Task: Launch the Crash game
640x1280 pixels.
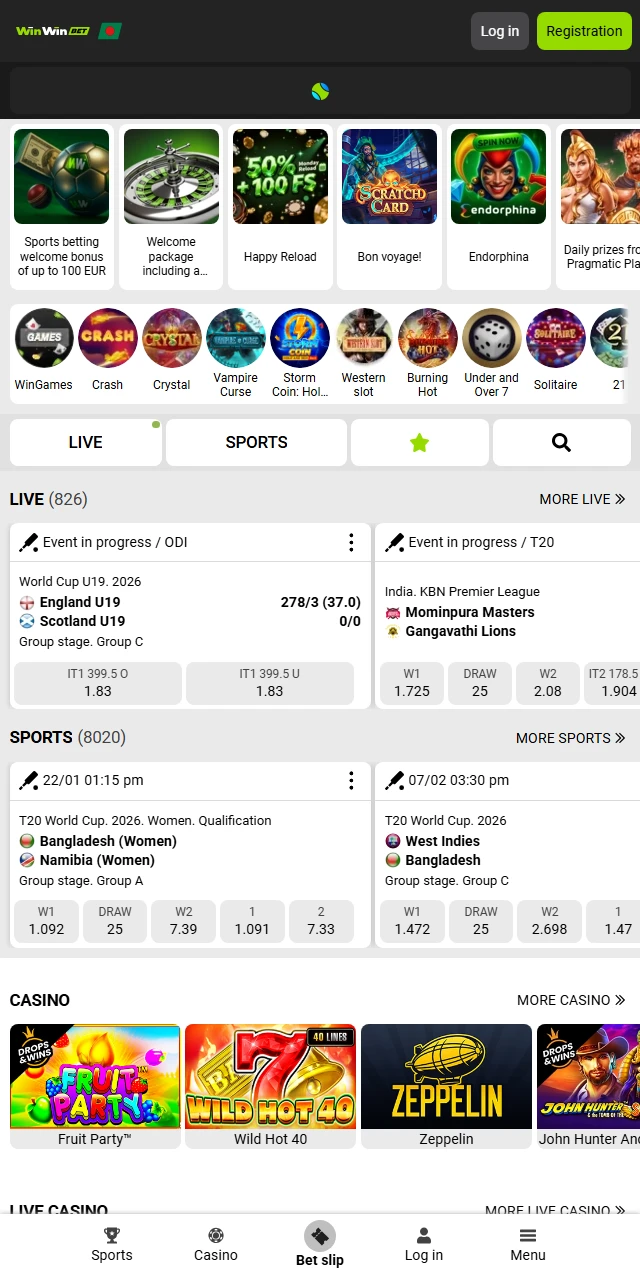Action: coord(107,348)
